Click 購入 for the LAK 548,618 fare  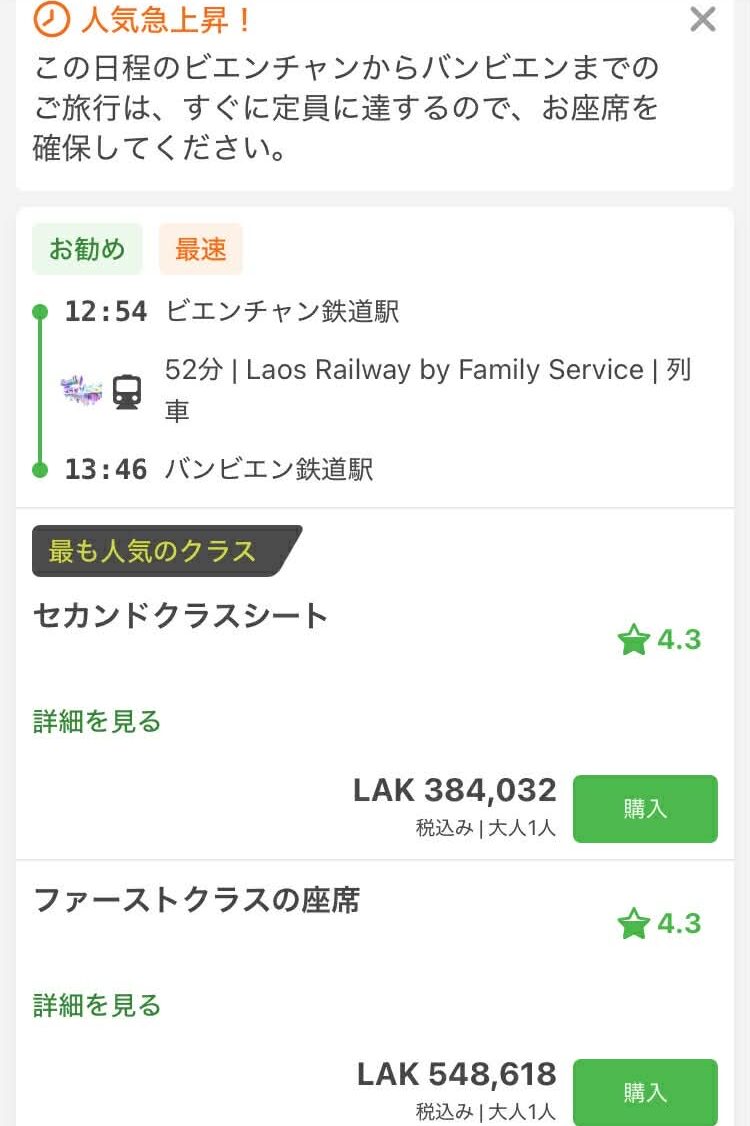(644, 1092)
